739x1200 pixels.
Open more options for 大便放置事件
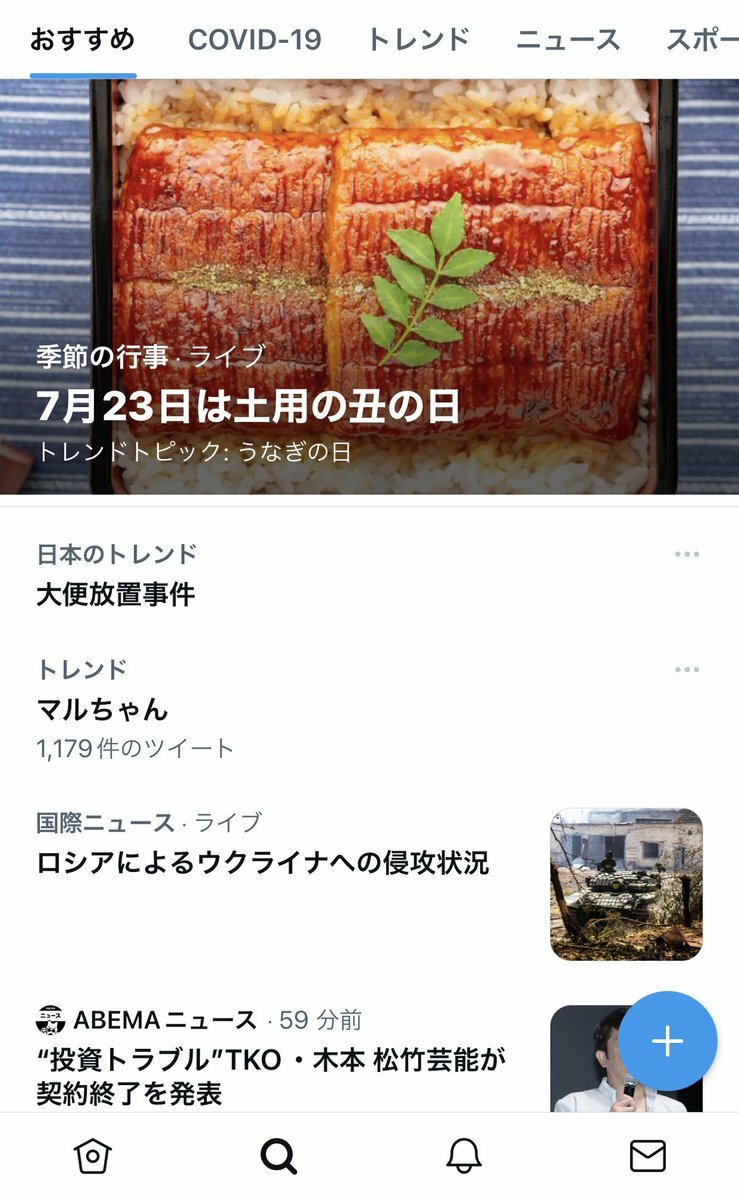(686, 555)
